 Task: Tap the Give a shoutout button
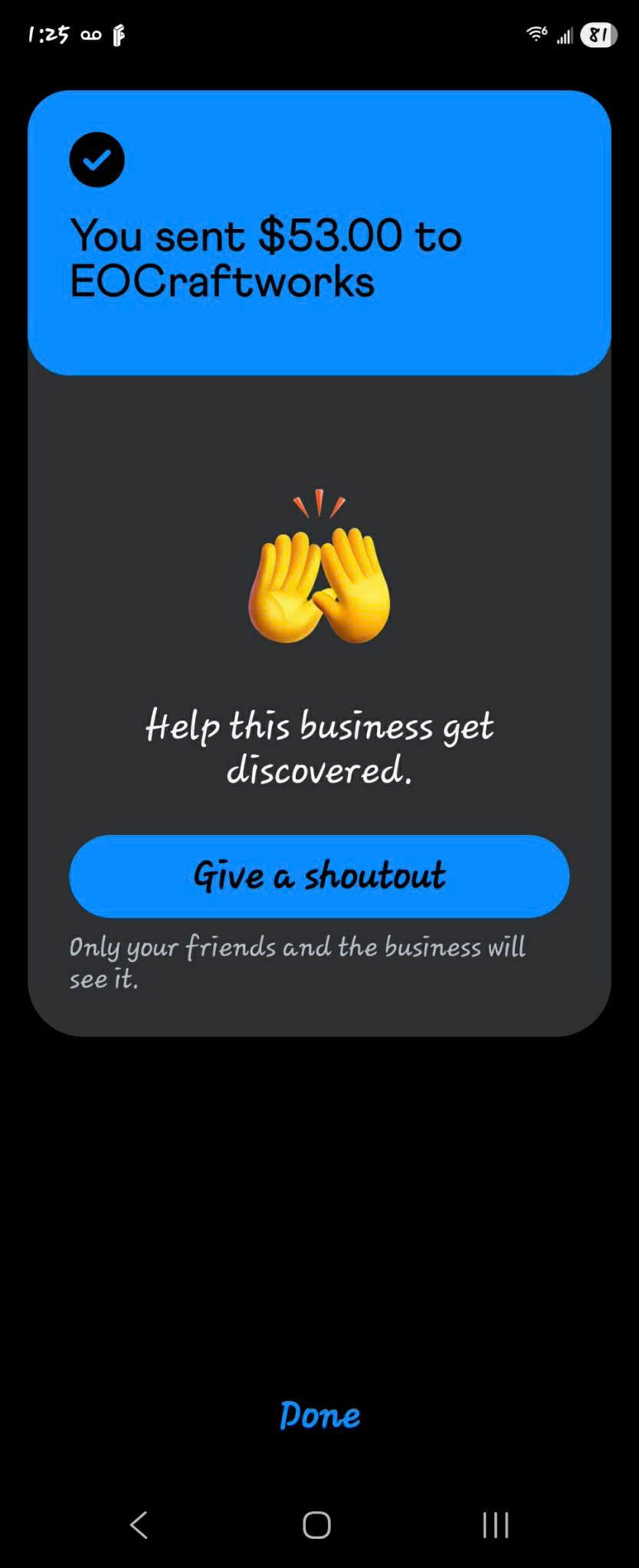[x=319, y=876]
